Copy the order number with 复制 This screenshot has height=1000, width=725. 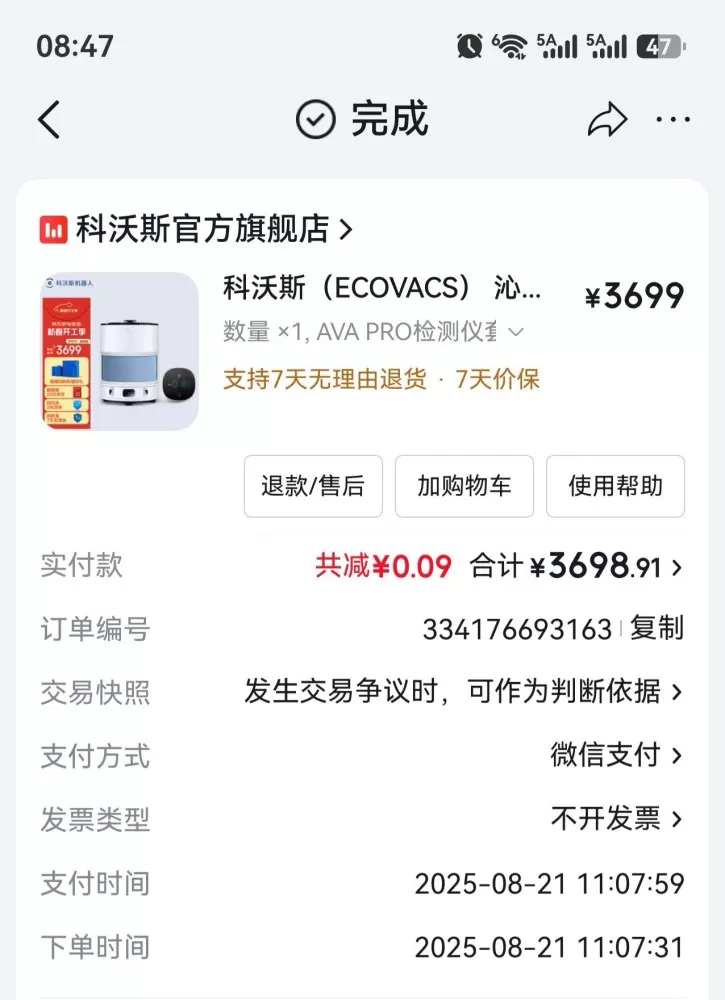[x=657, y=628]
